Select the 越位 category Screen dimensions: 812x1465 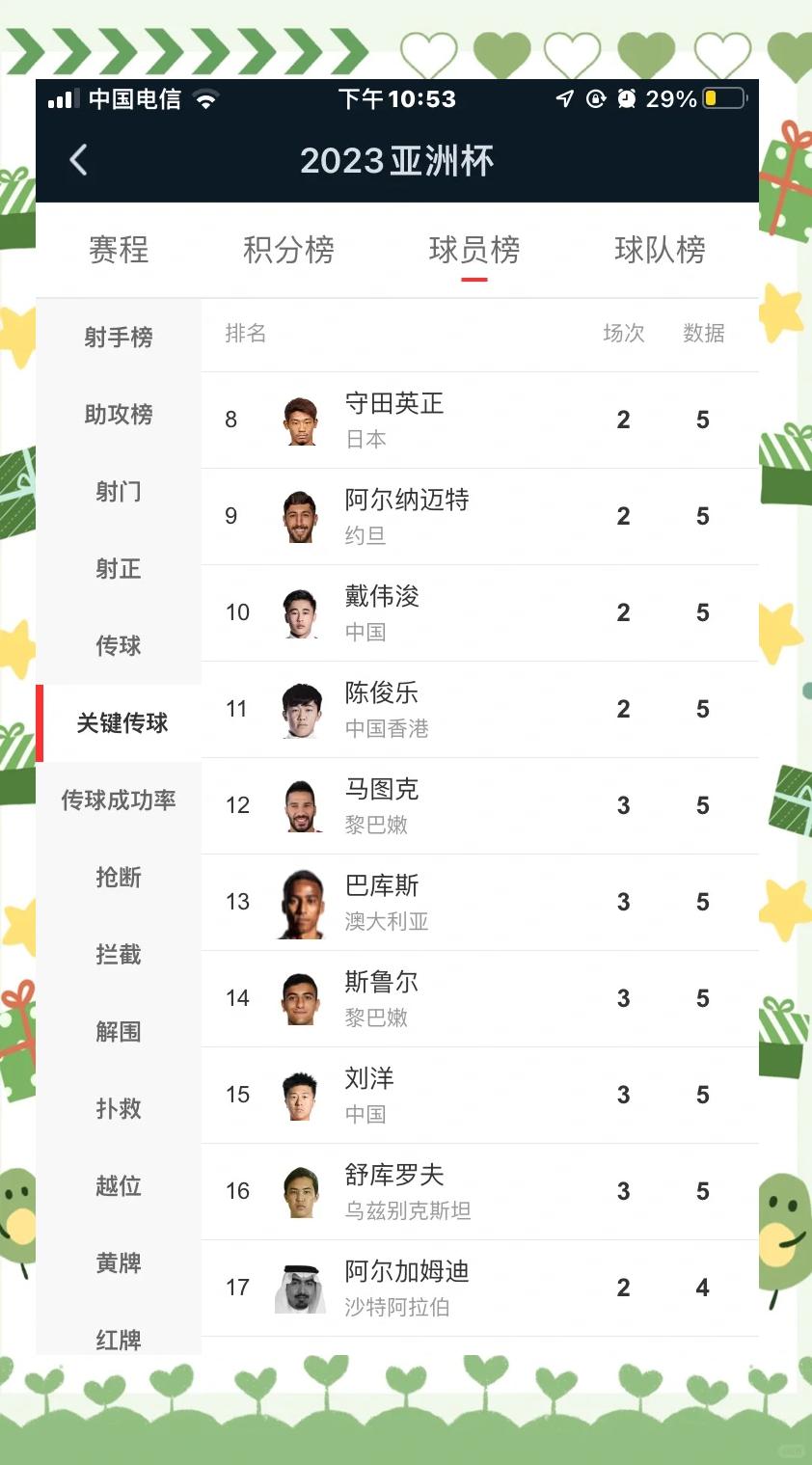119,1186
